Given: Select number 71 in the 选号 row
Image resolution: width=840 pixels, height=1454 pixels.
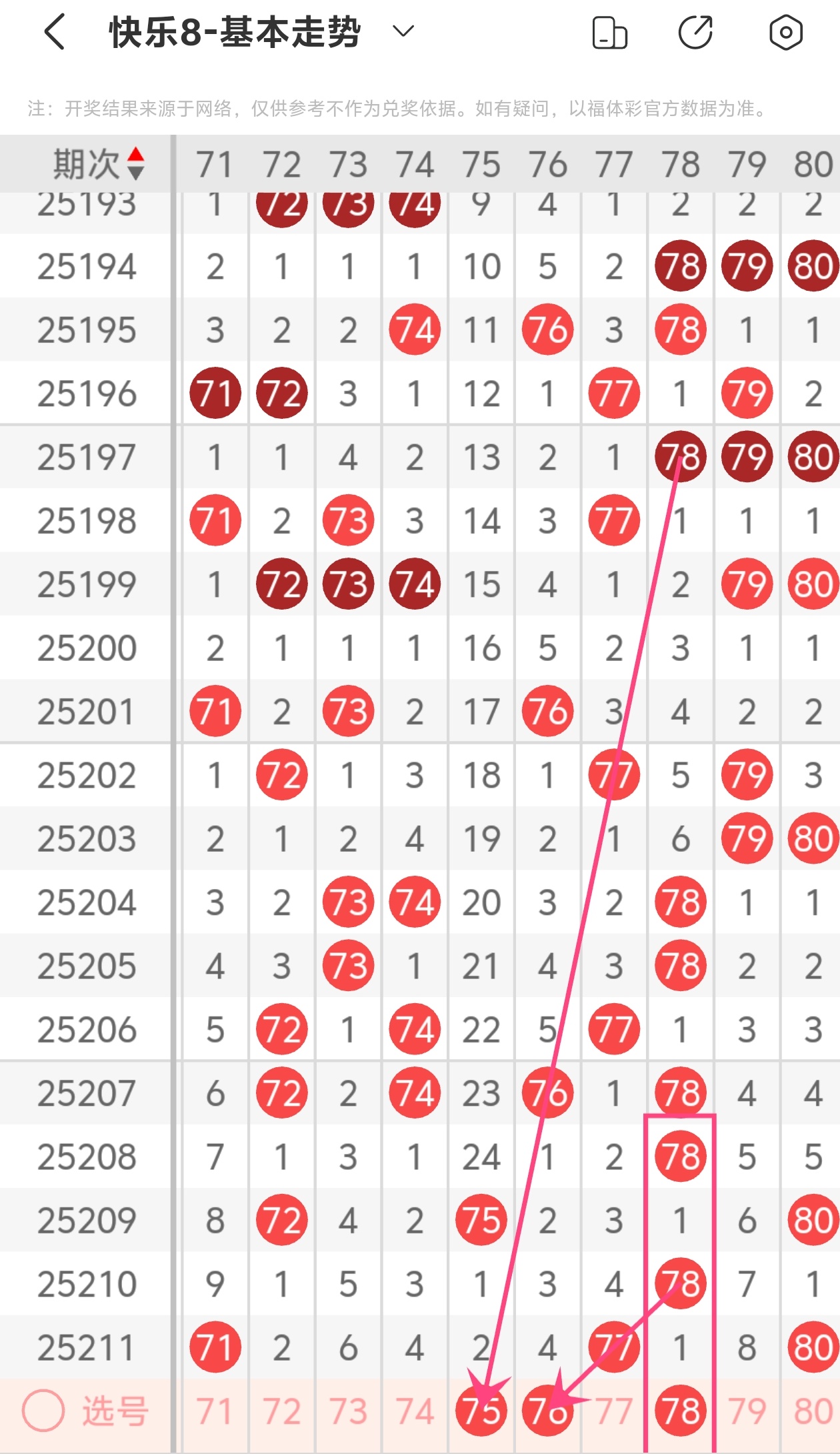Looking at the screenshot, I should point(215,1411).
